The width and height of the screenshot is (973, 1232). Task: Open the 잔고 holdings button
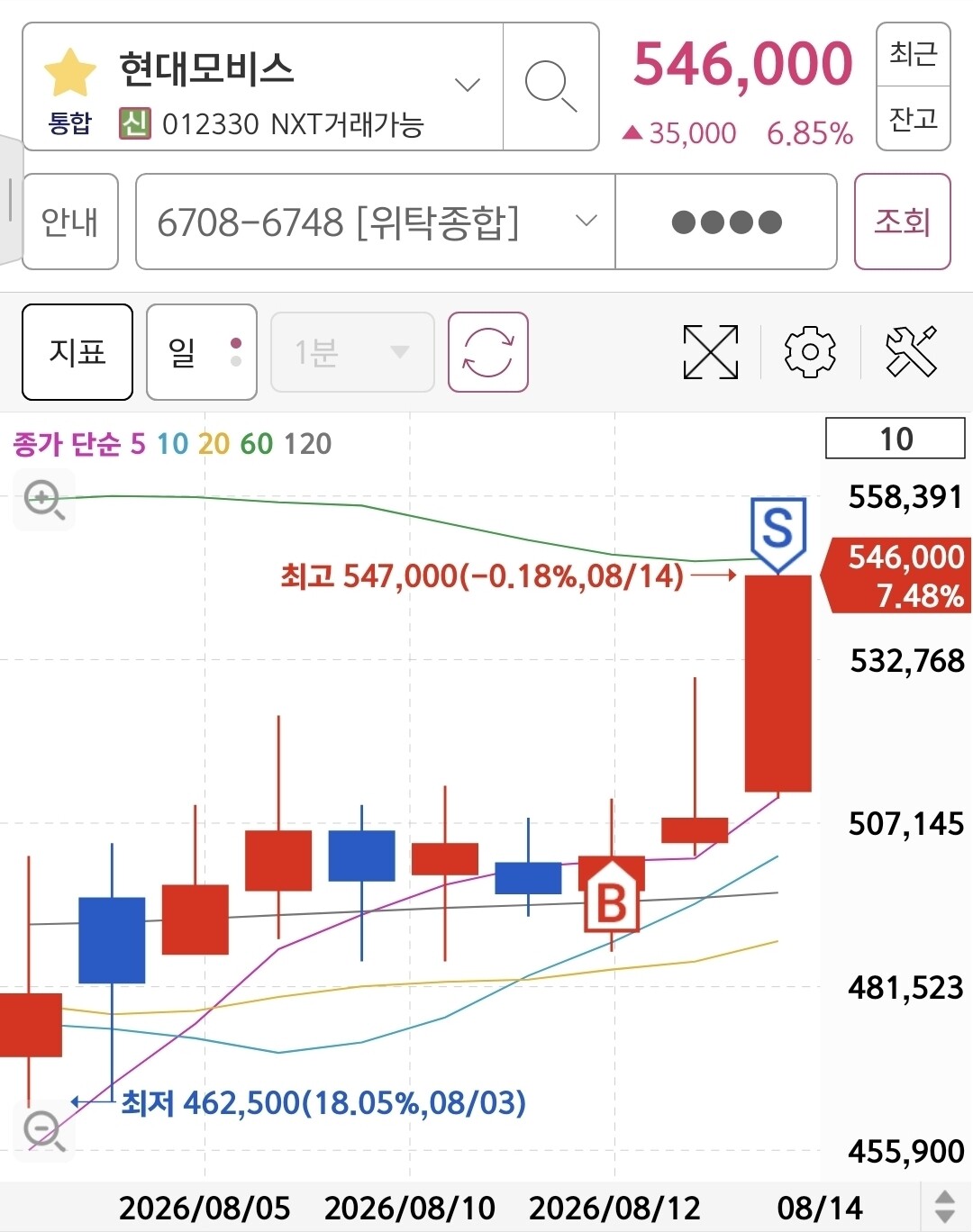pyautogui.click(x=914, y=119)
